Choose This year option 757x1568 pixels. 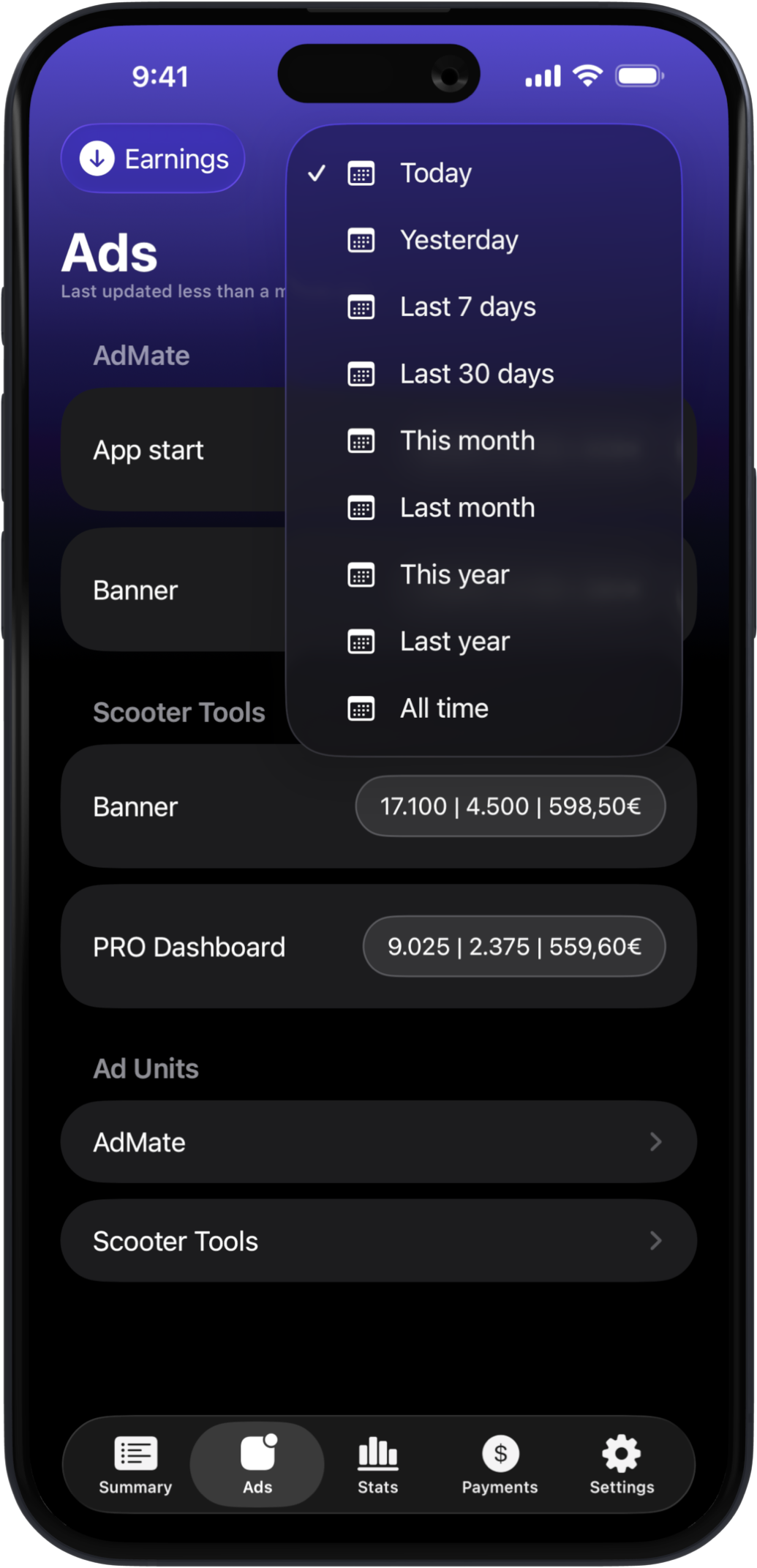(454, 575)
